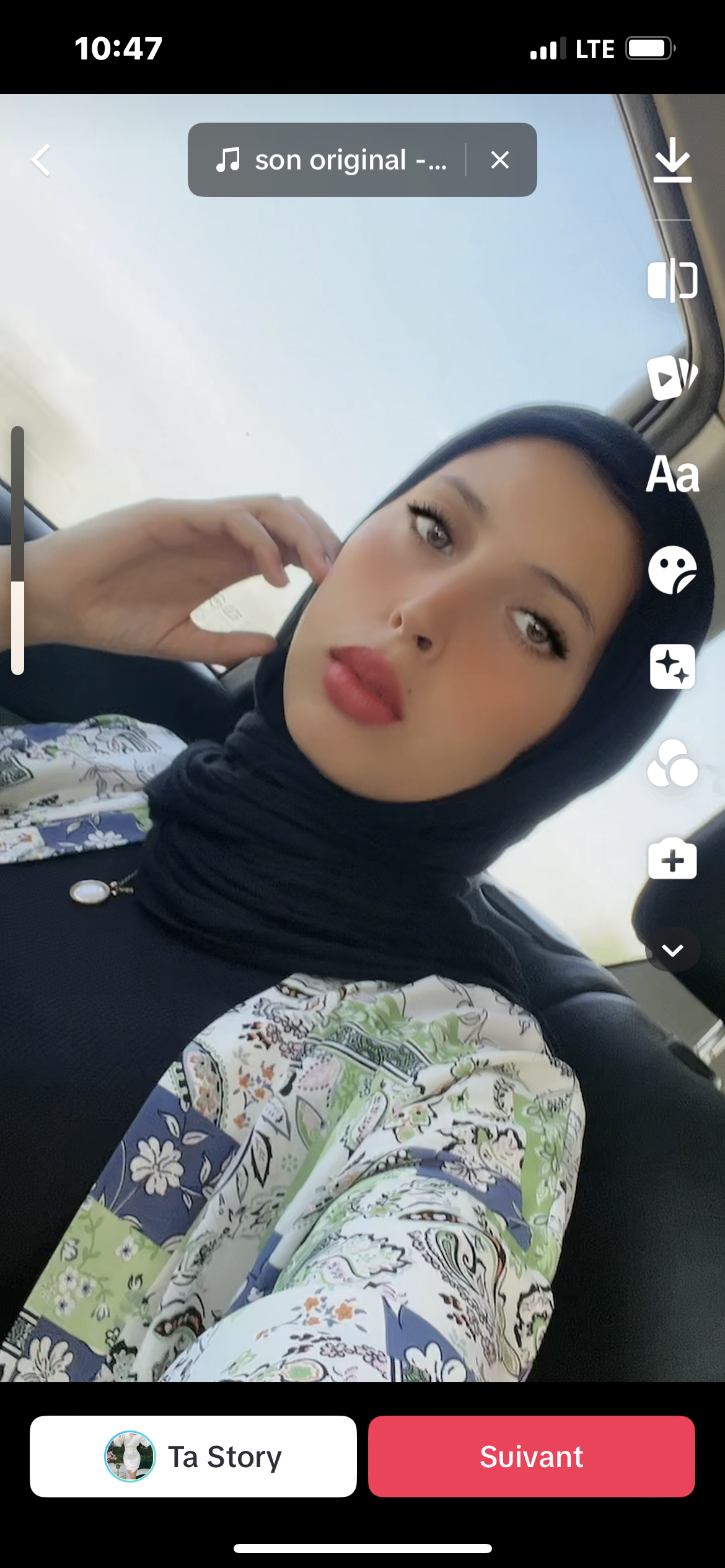Add text with the Aa tool
Image resolution: width=725 pixels, height=1568 pixels.
pos(672,474)
